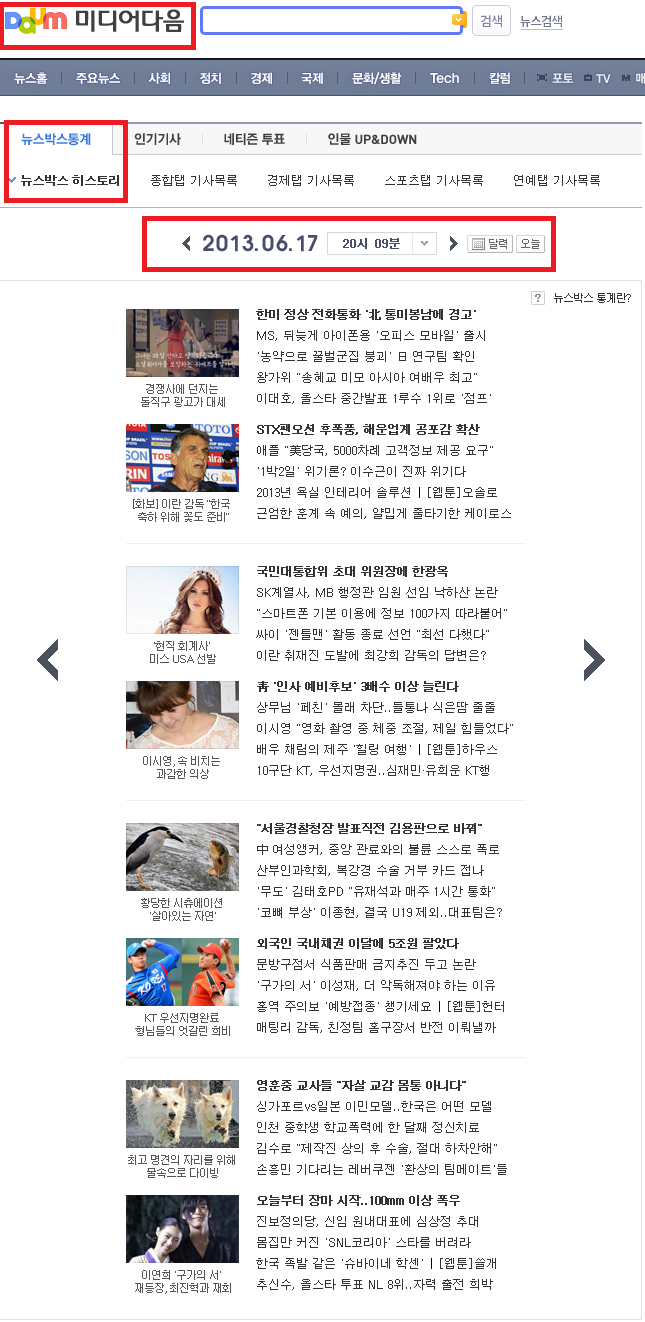
Task: Switch to the 네티즌 투표 tab
Action: [254, 139]
